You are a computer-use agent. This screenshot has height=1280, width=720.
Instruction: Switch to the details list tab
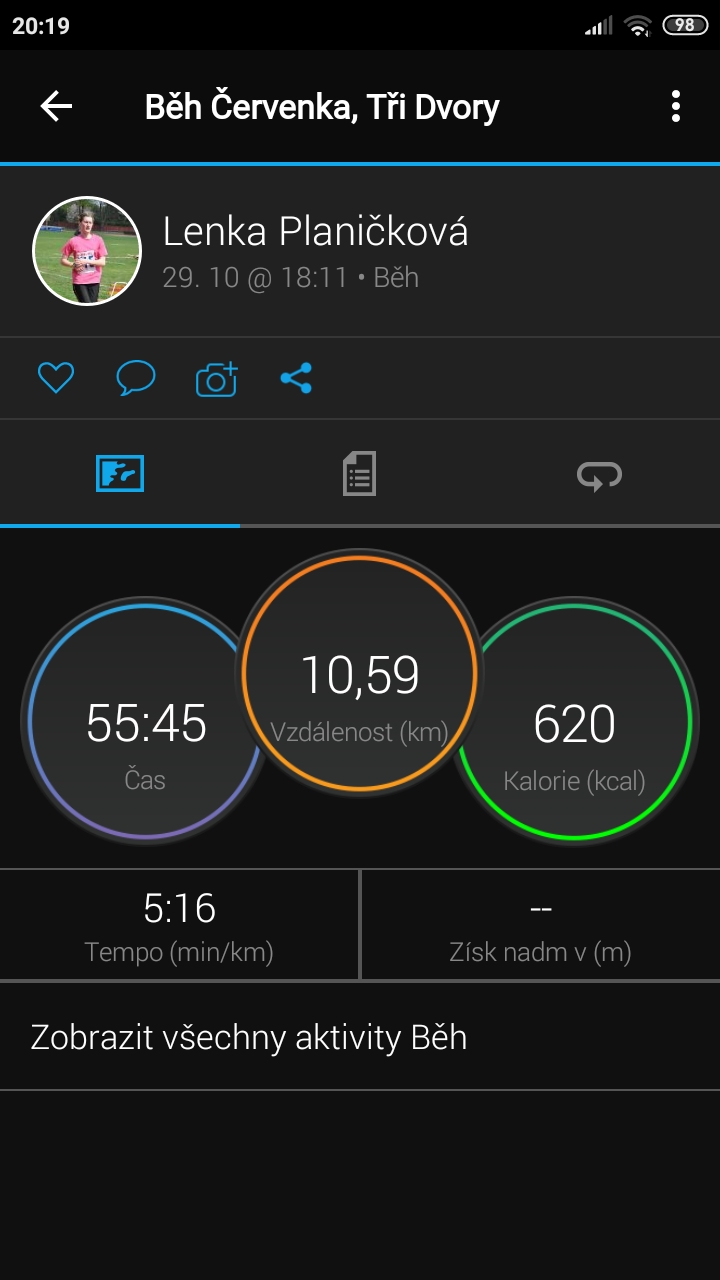359,473
